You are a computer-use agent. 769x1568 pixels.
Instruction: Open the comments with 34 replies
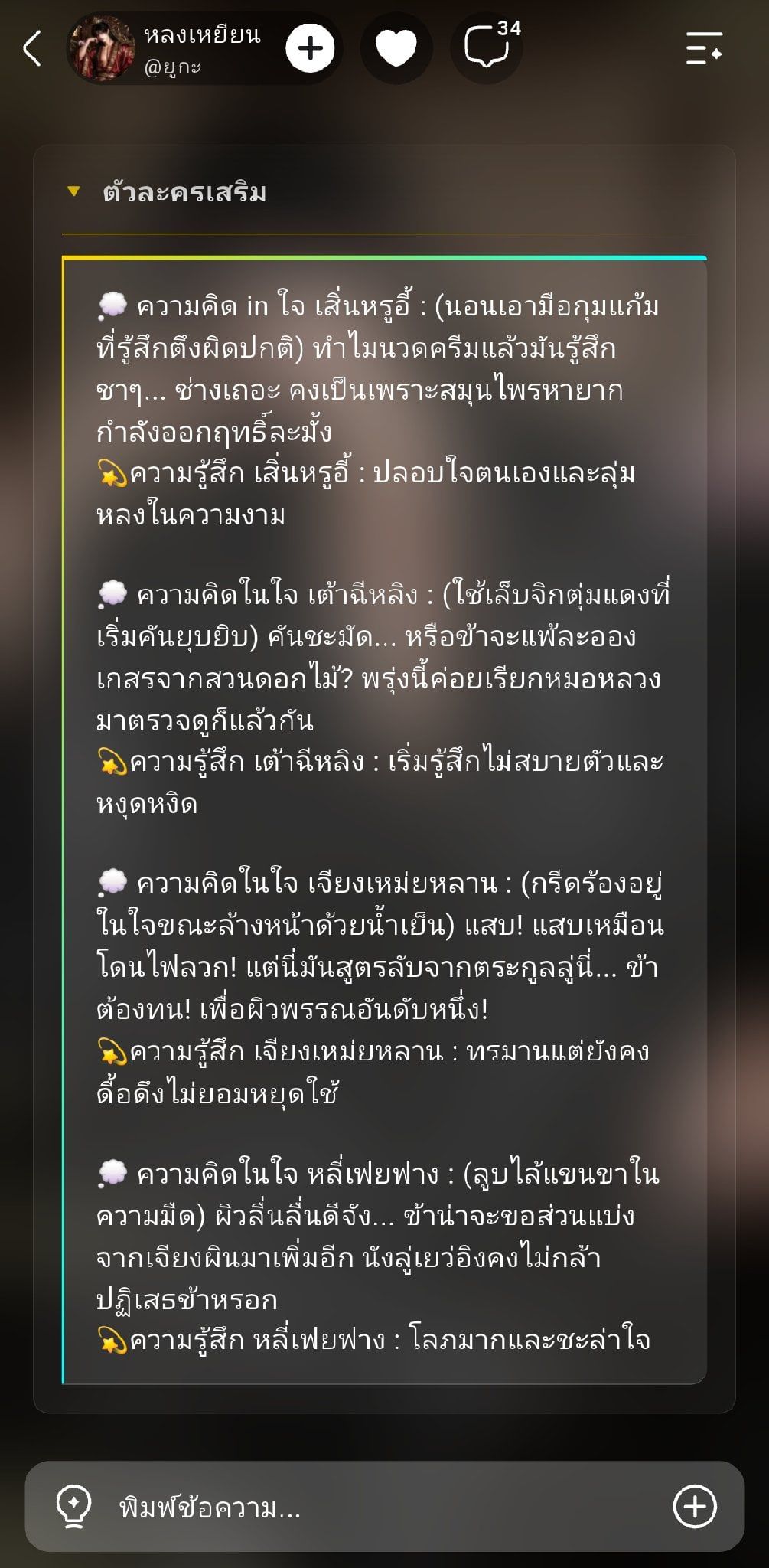click(x=487, y=47)
